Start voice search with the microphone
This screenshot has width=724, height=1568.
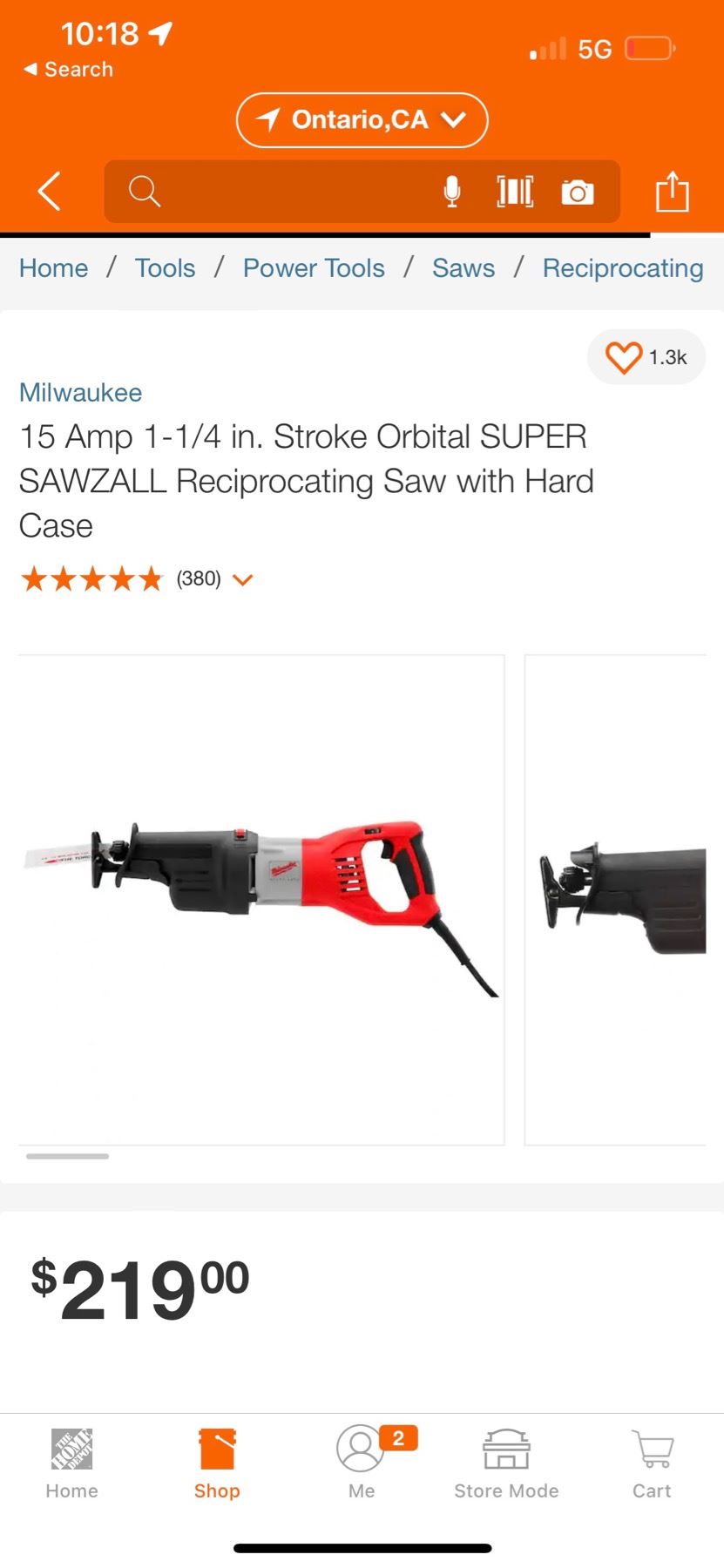451,191
